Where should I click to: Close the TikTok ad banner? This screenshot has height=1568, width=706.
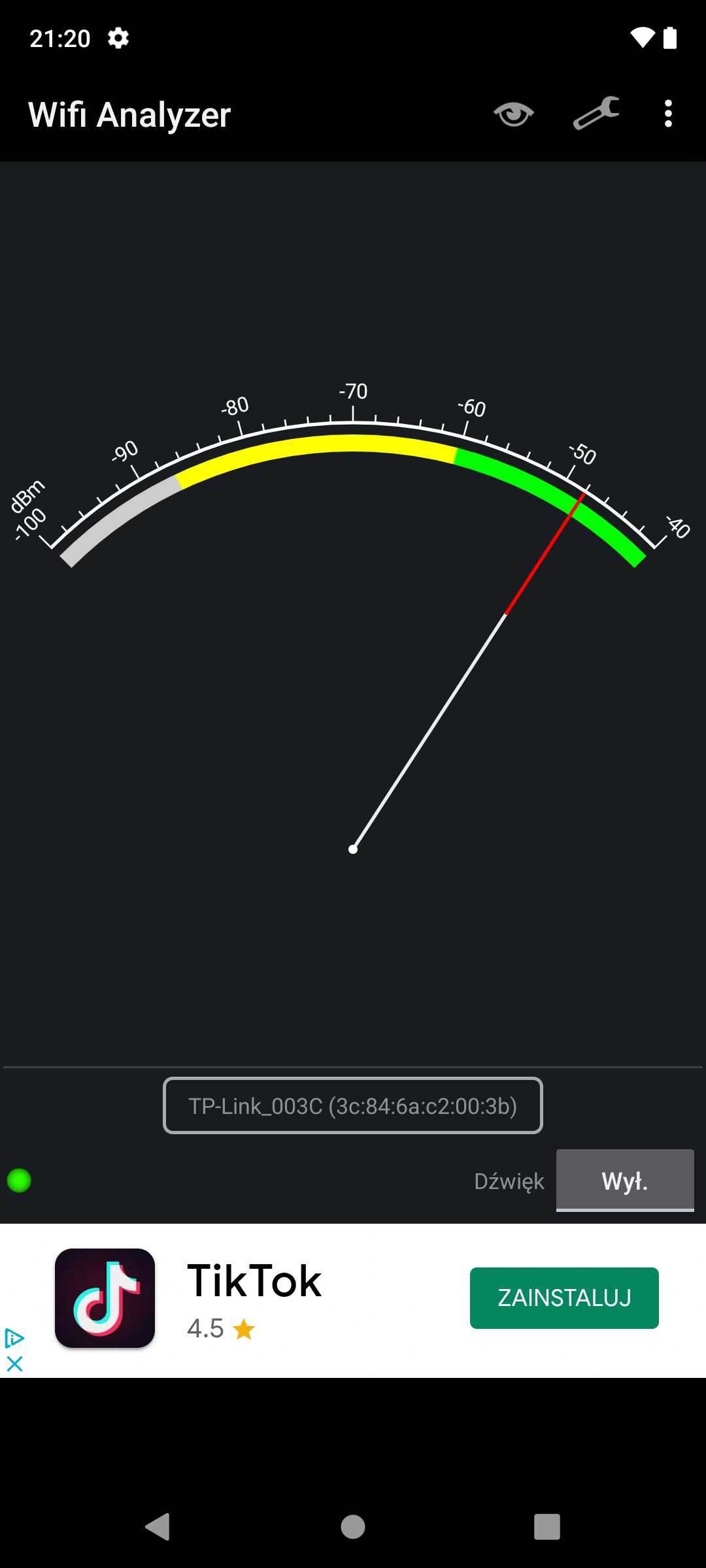coord(14,1364)
